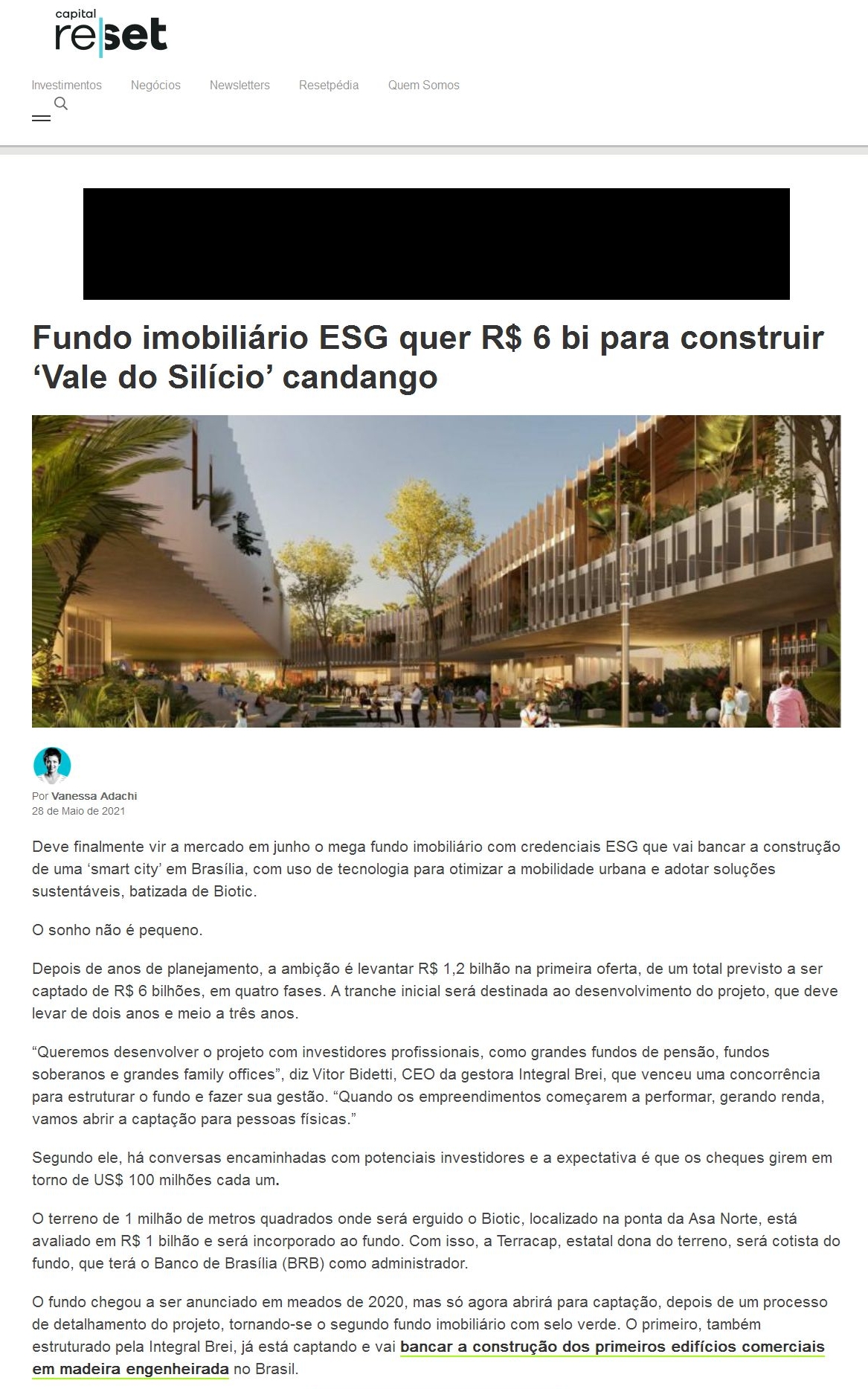Open the hamburger menu
Screen dimensions: 868x1389
coord(41,118)
